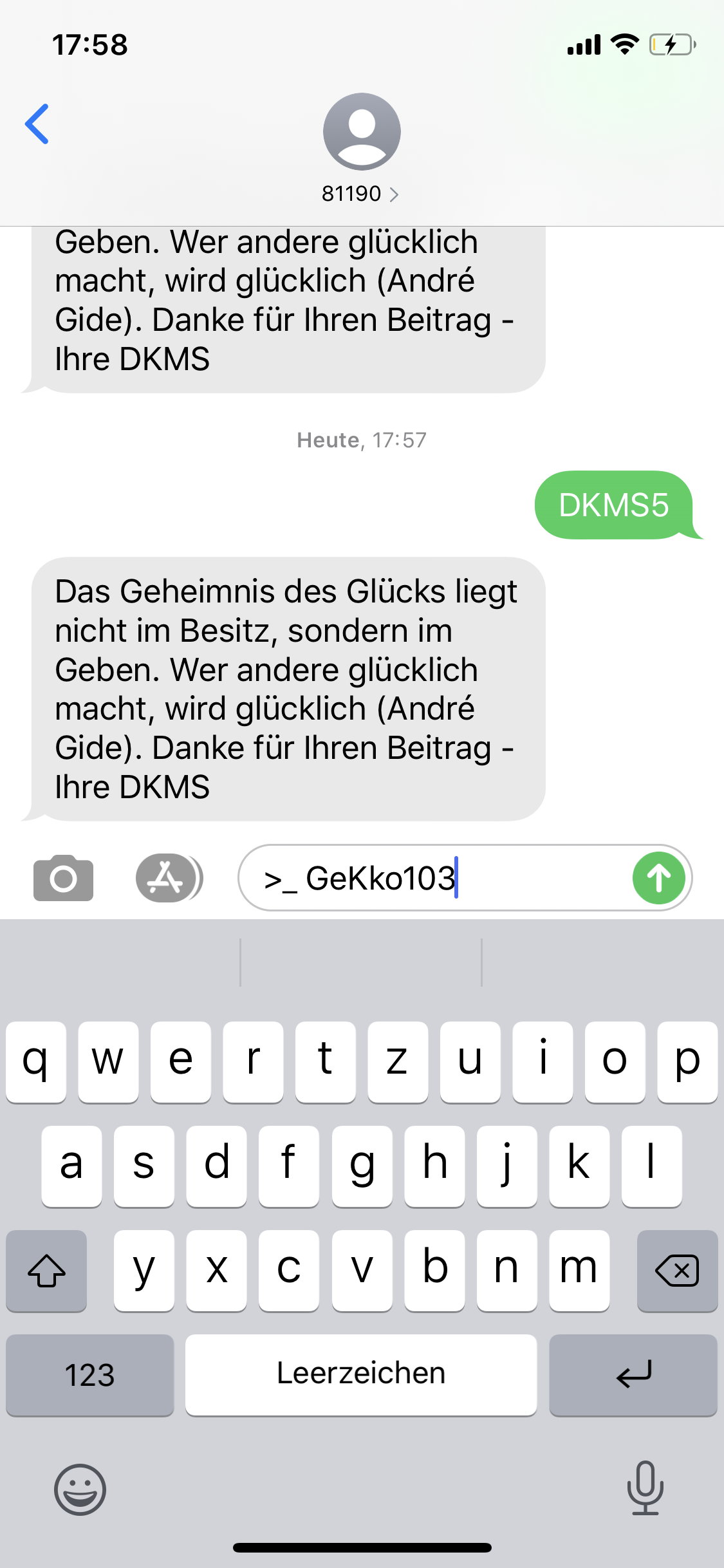Start dictation with the microphone
This screenshot has width=724, height=1568.
(x=645, y=1488)
